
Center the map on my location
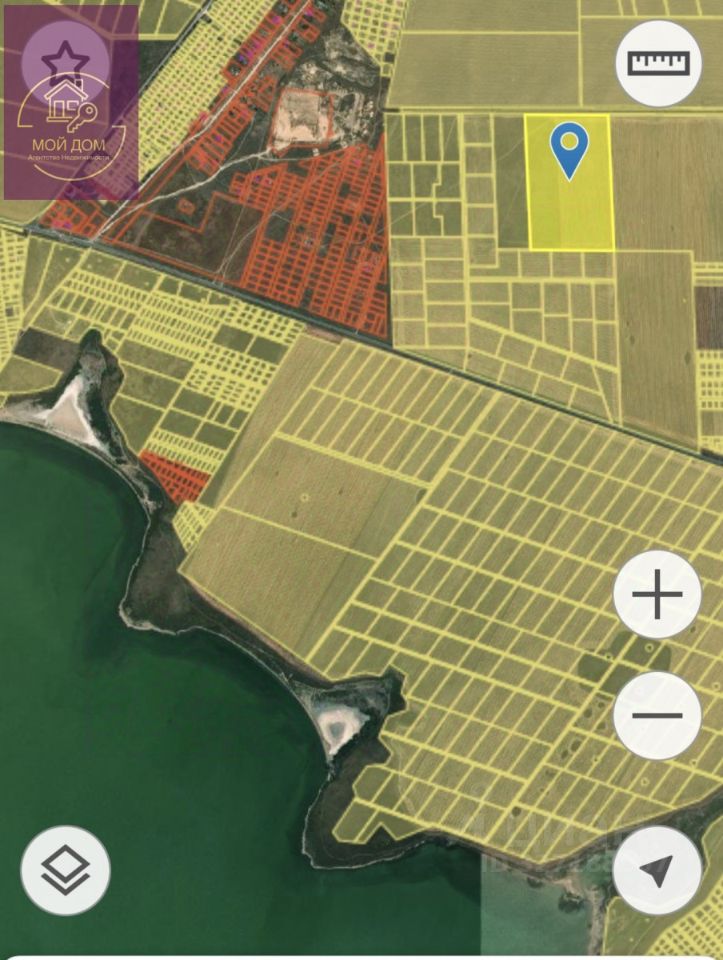click(657, 870)
